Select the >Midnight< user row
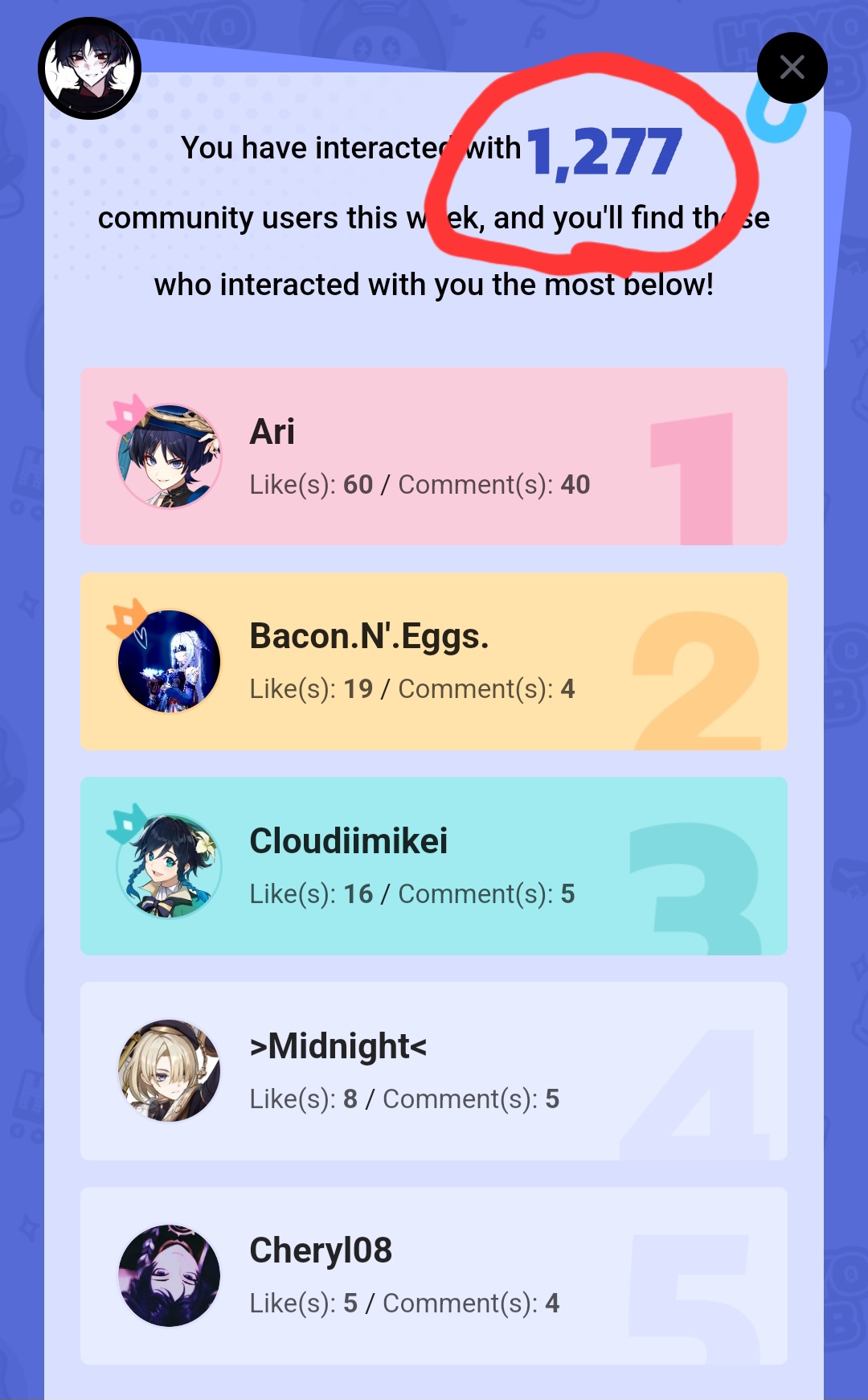 433,1071
